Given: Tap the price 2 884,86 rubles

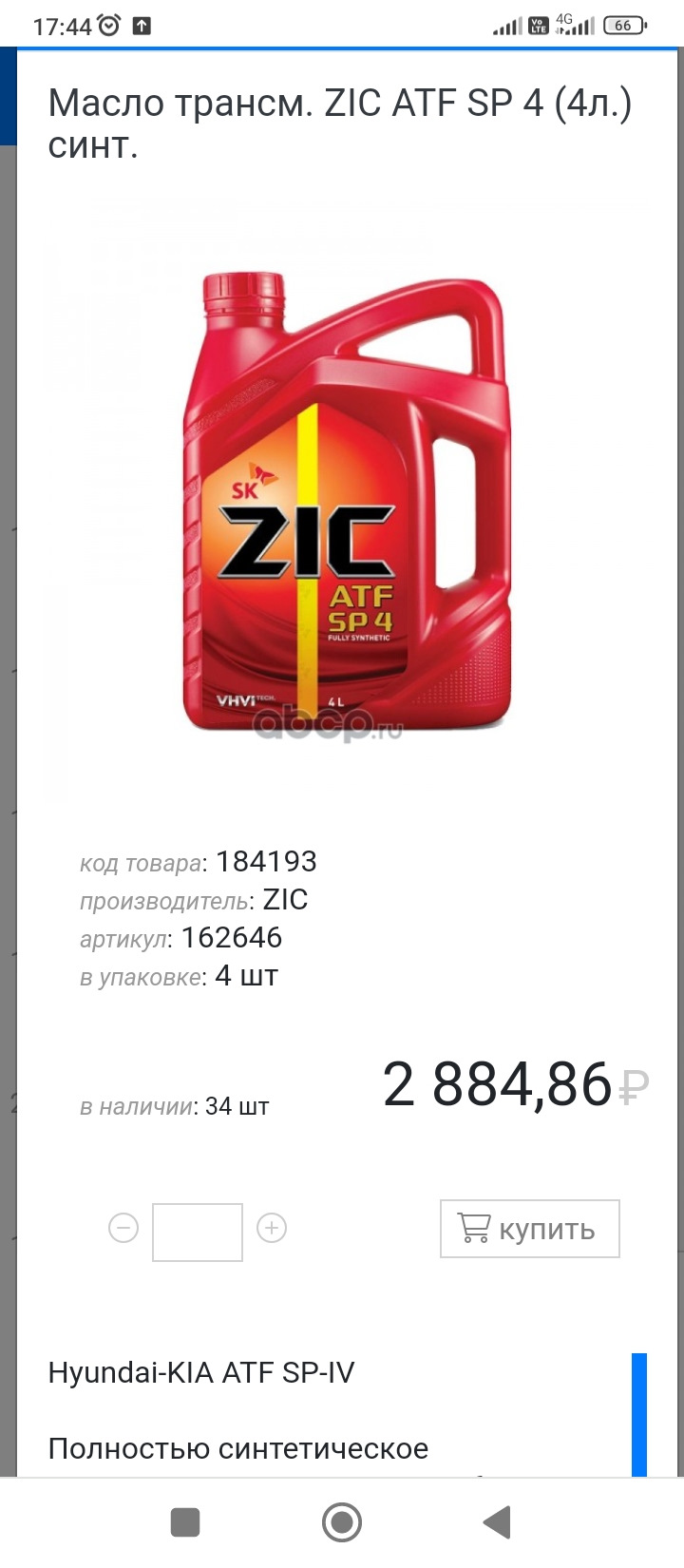Looking at the screenshot, I should click(x=499, y=1083).
